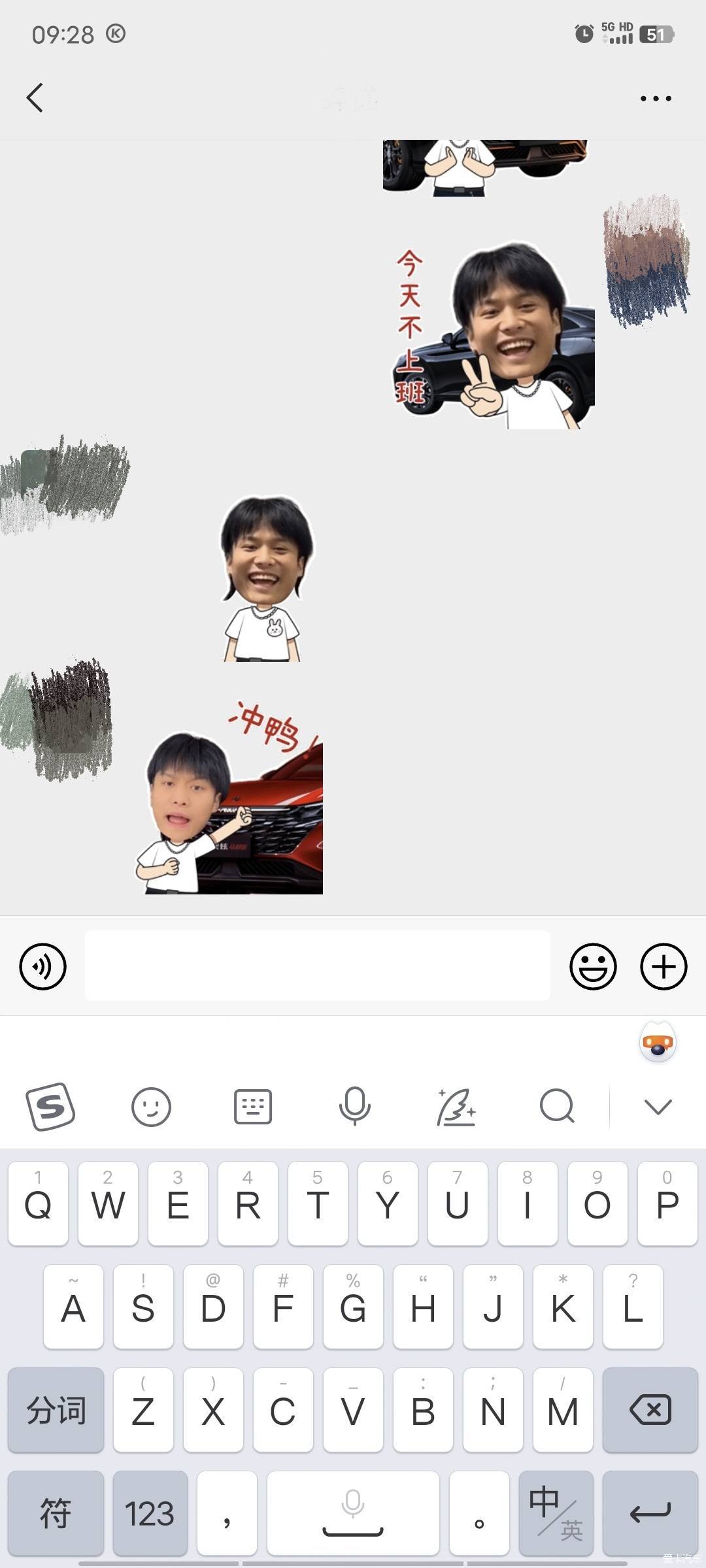Image resolution: width=706 pixels, height=1568 pixels.
Task: Open the emoji sticker panel
Action: [593, 966]
